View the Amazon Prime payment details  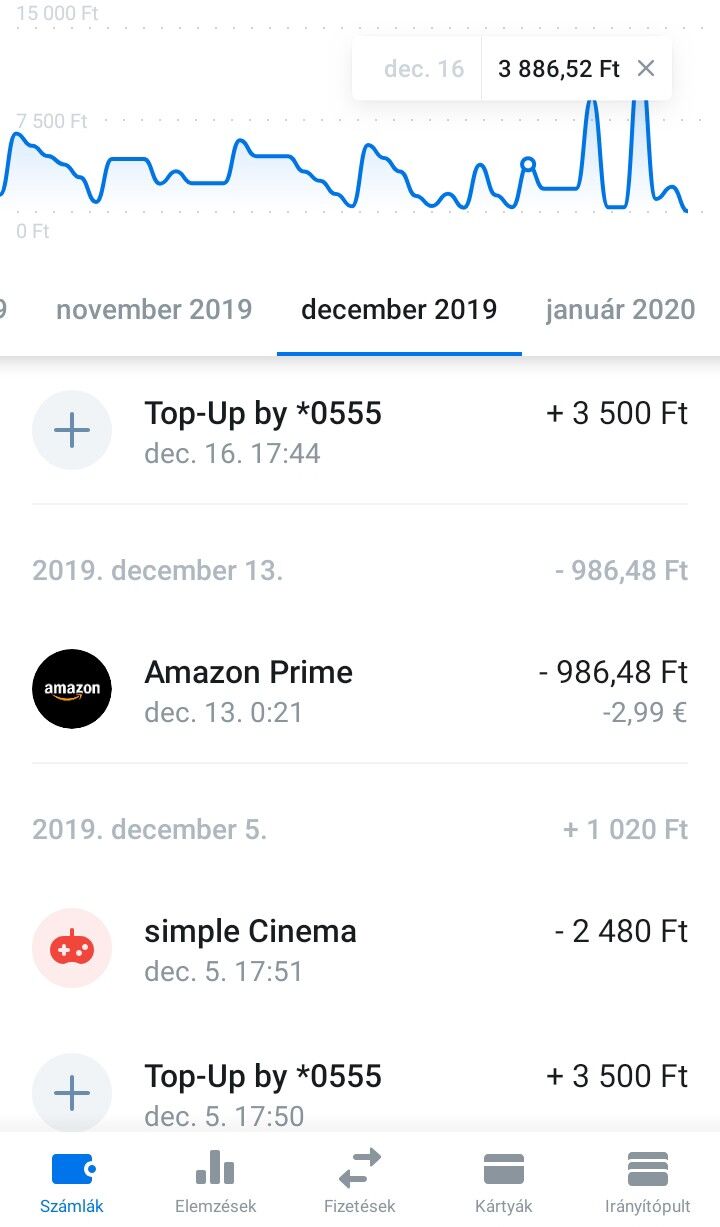360,690
